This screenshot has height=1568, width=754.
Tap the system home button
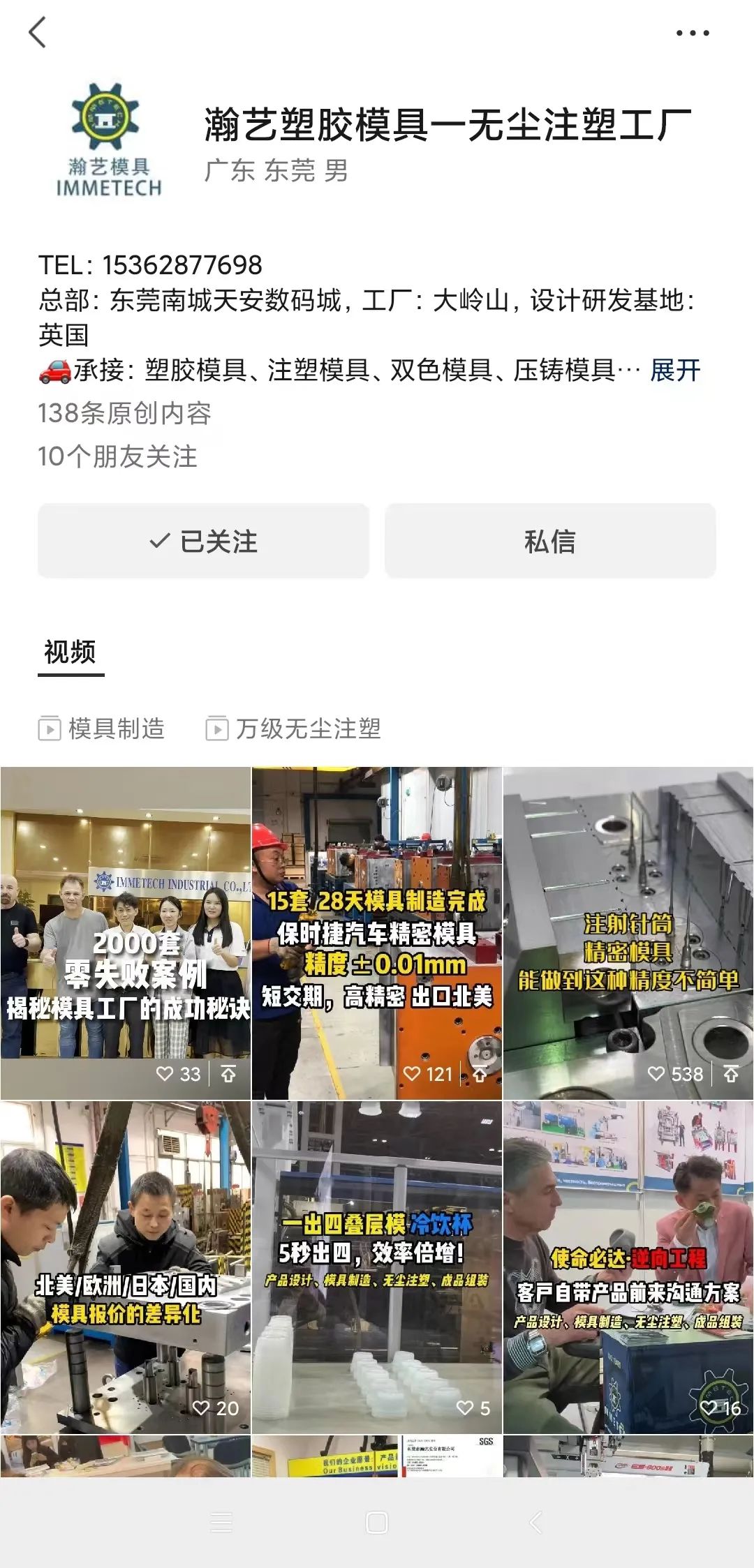point(376,1522)
